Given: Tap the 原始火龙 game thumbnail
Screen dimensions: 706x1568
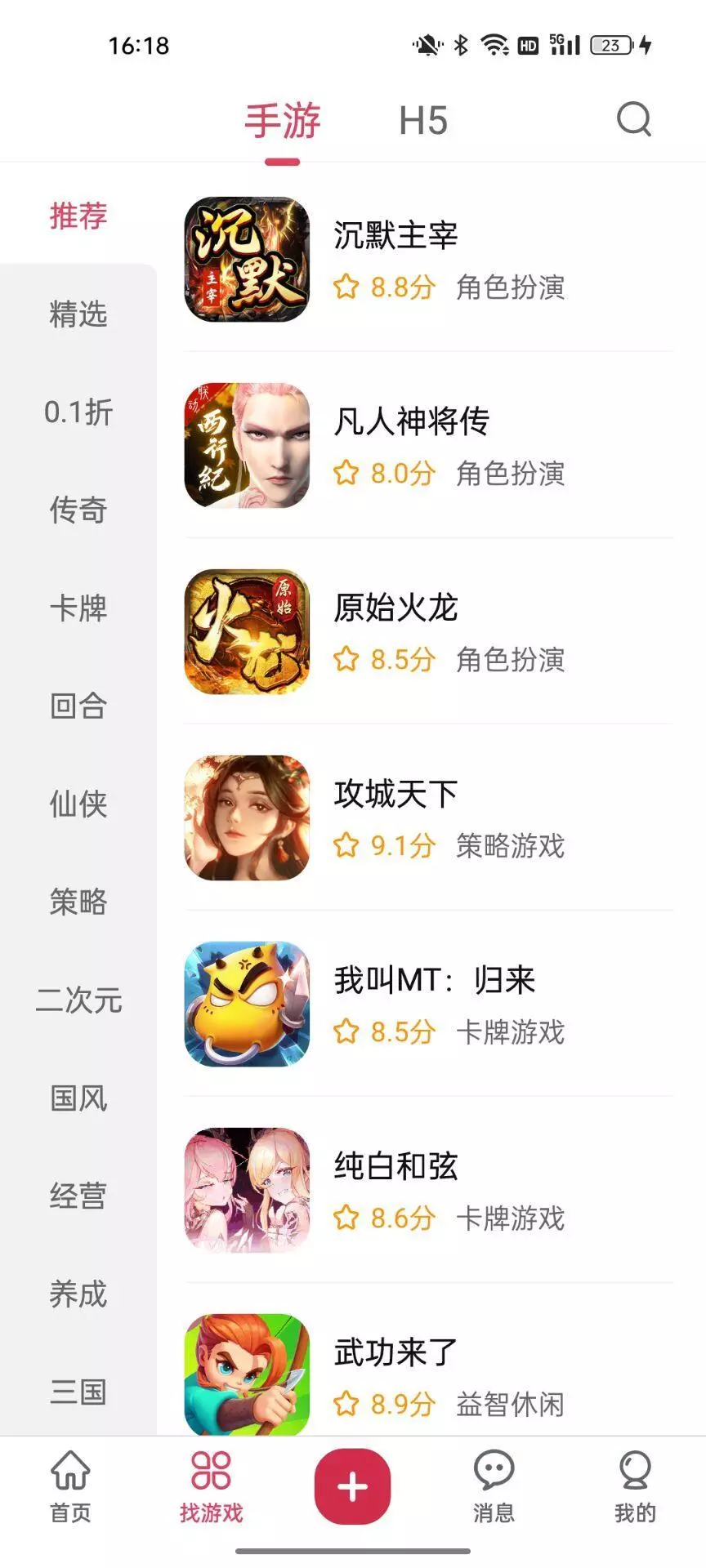Looking at the screenshot, I should tap(245, 633).
